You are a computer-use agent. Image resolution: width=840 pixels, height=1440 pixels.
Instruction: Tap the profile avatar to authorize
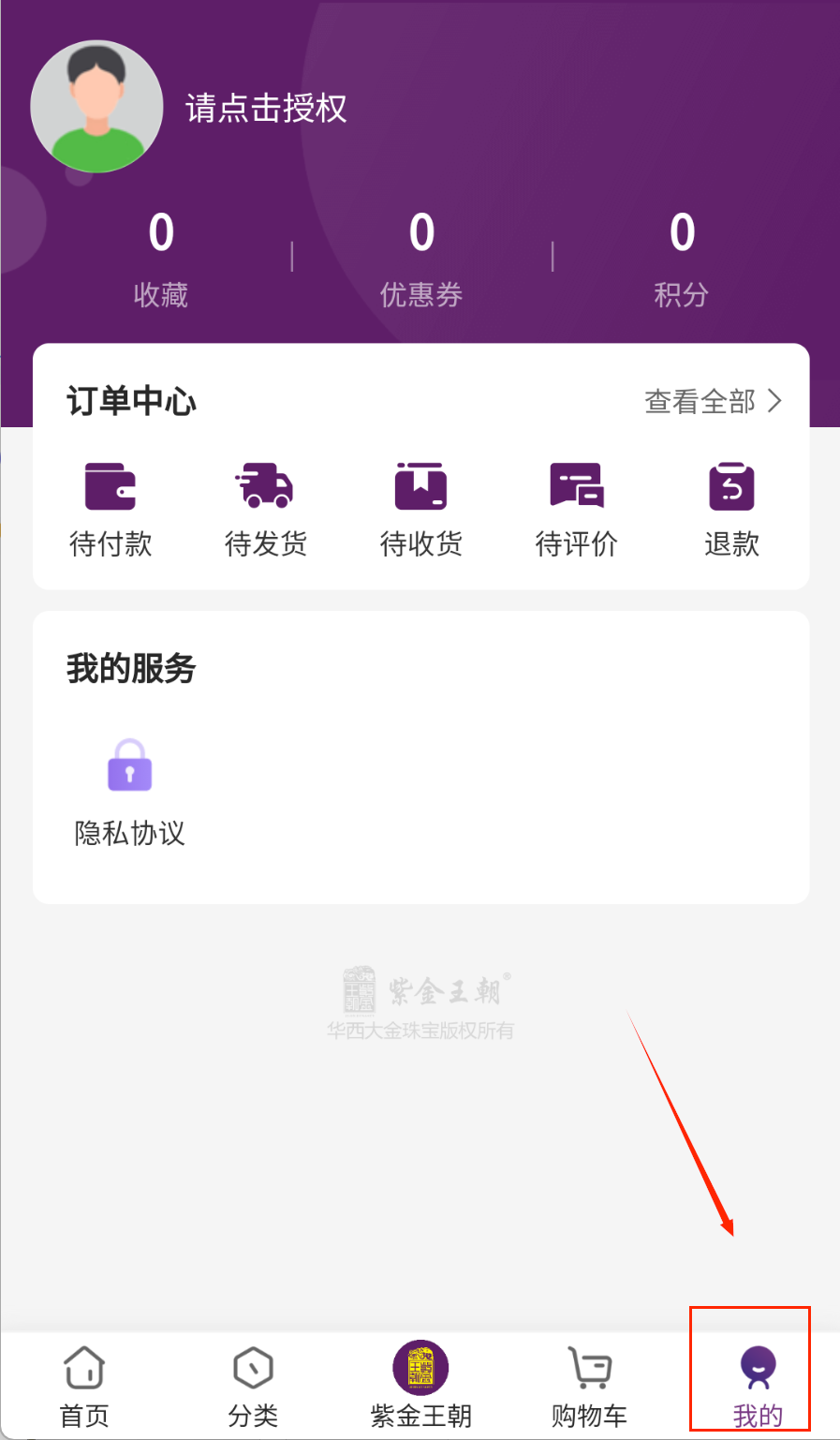(96, 106)
